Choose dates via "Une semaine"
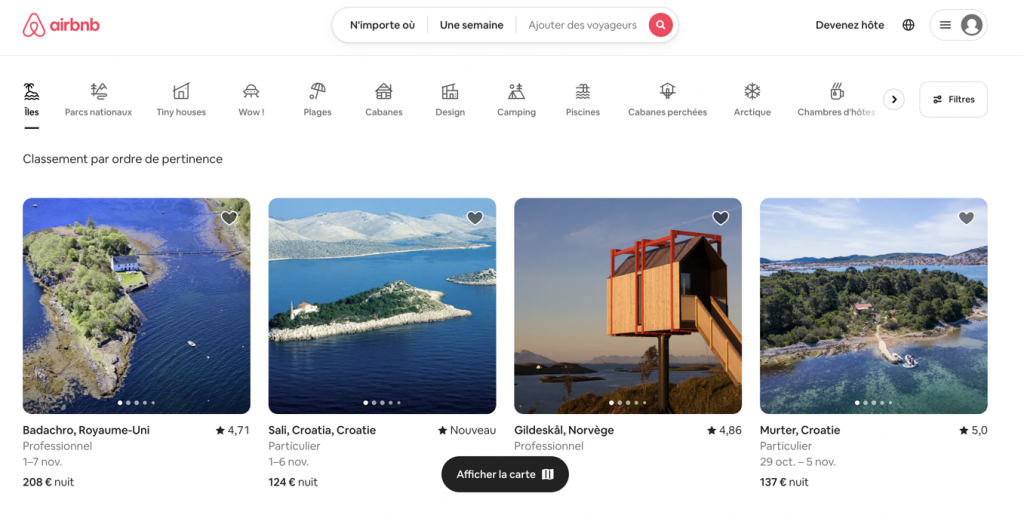The image size is (1024, 515). pos(471,25)
